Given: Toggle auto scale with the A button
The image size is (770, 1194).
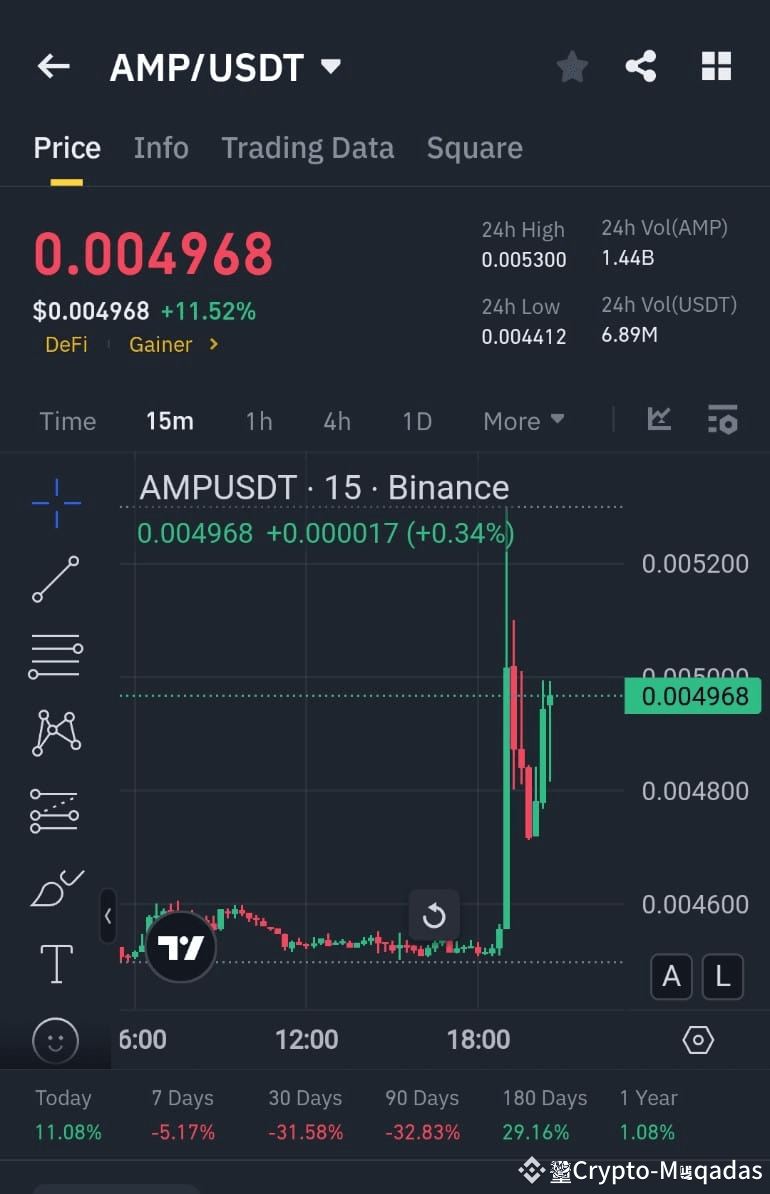Looking at the screenshot, I should pyautogui.click(x=671, y=977).
